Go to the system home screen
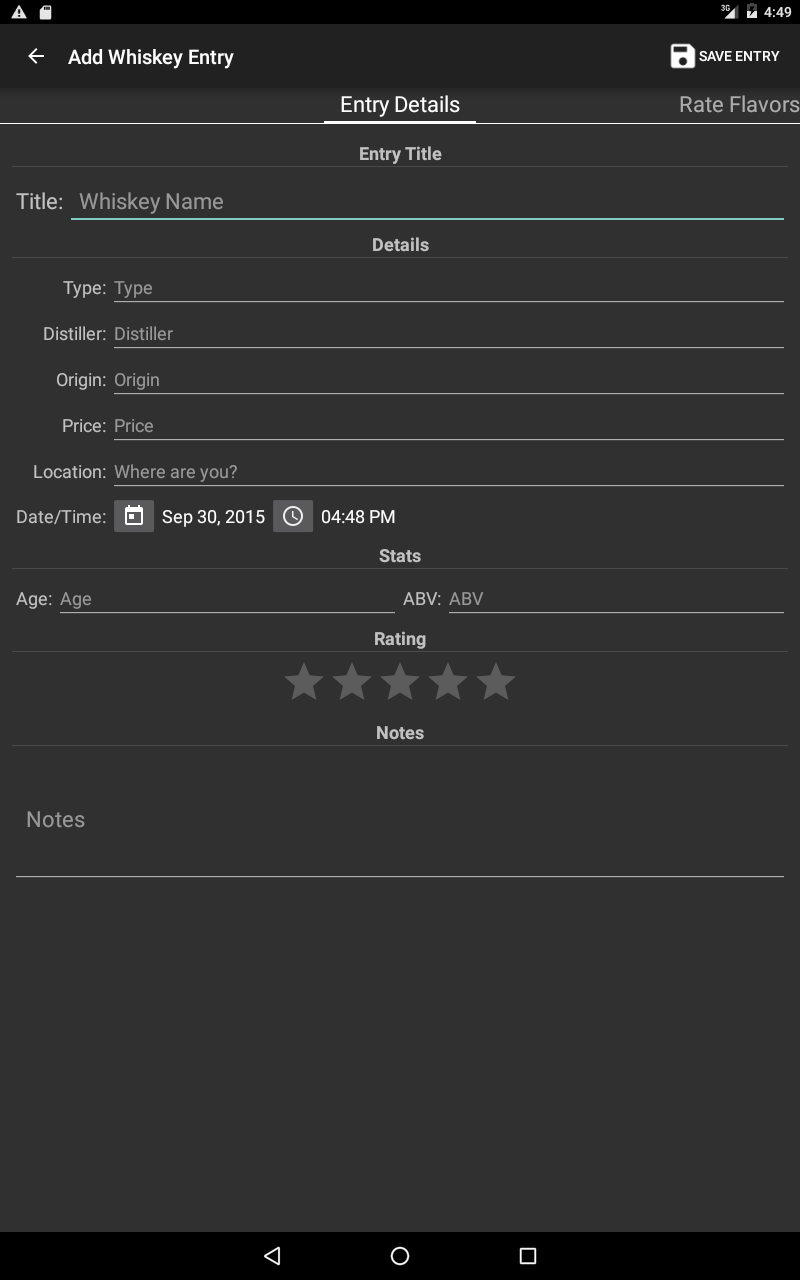800x1280 pixels. tap(400, 1256)
